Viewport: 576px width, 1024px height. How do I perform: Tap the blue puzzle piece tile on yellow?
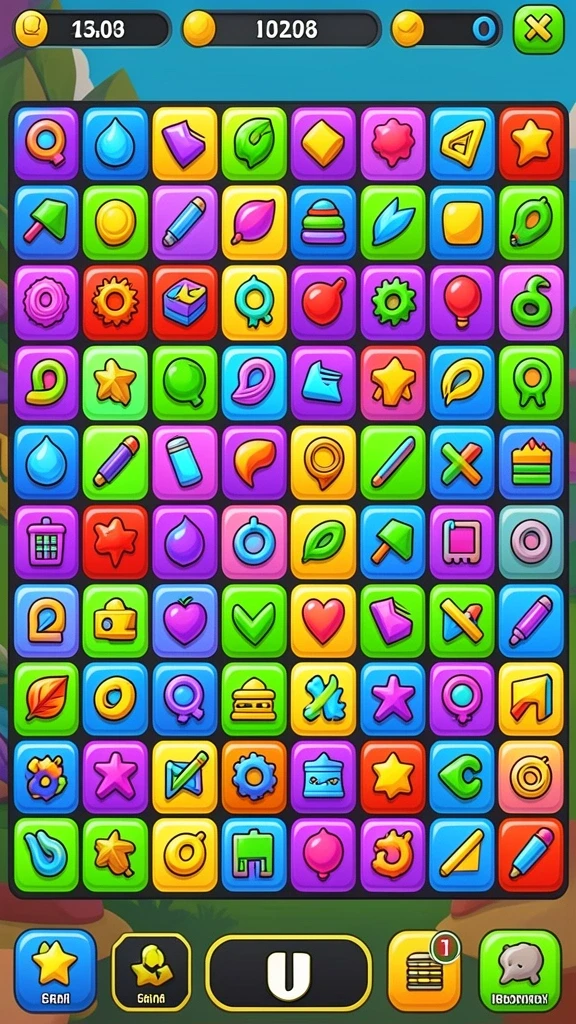pyautogui.click(x=323, y=699)
